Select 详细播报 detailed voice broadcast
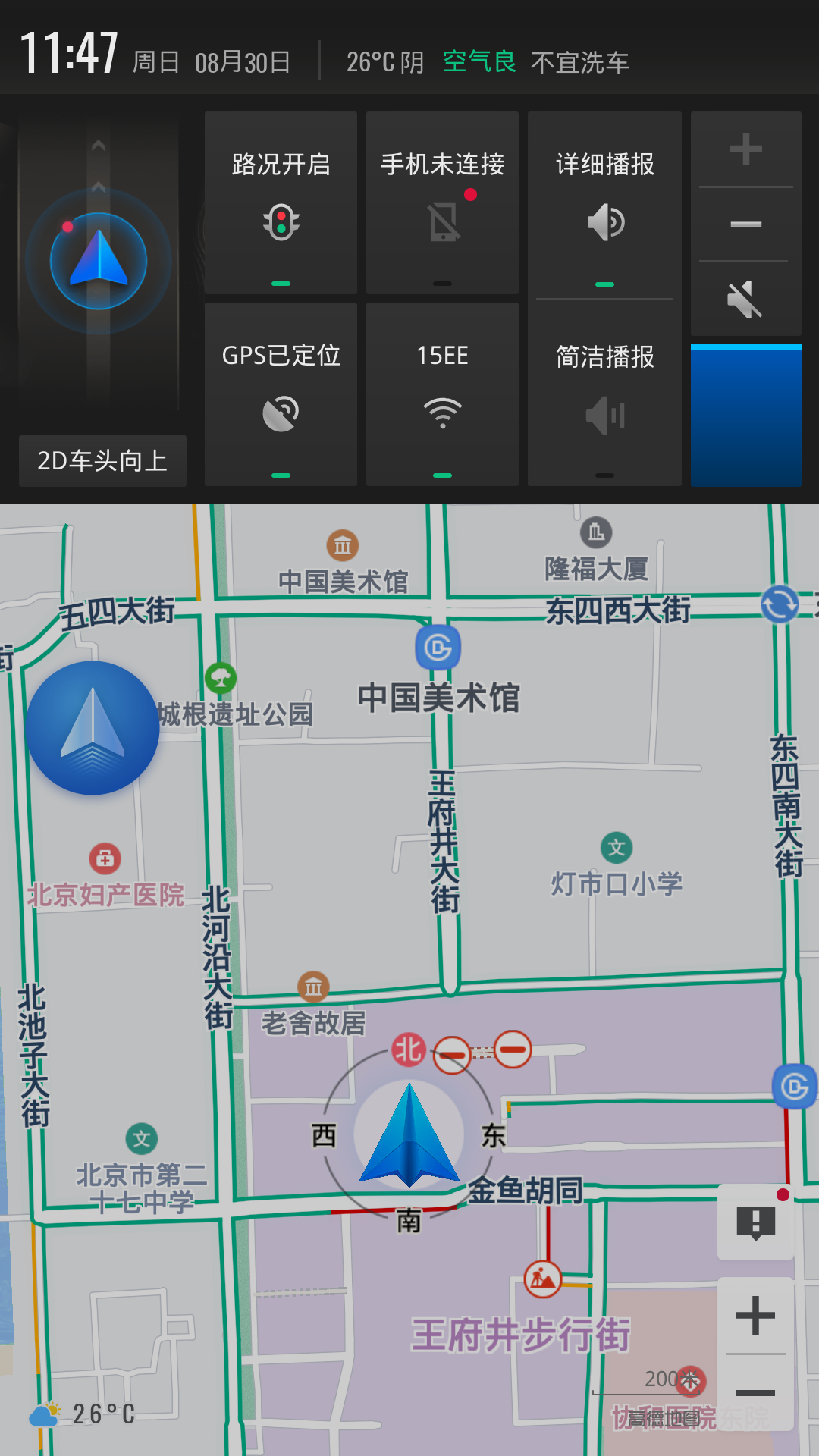 tap(604, 202)
